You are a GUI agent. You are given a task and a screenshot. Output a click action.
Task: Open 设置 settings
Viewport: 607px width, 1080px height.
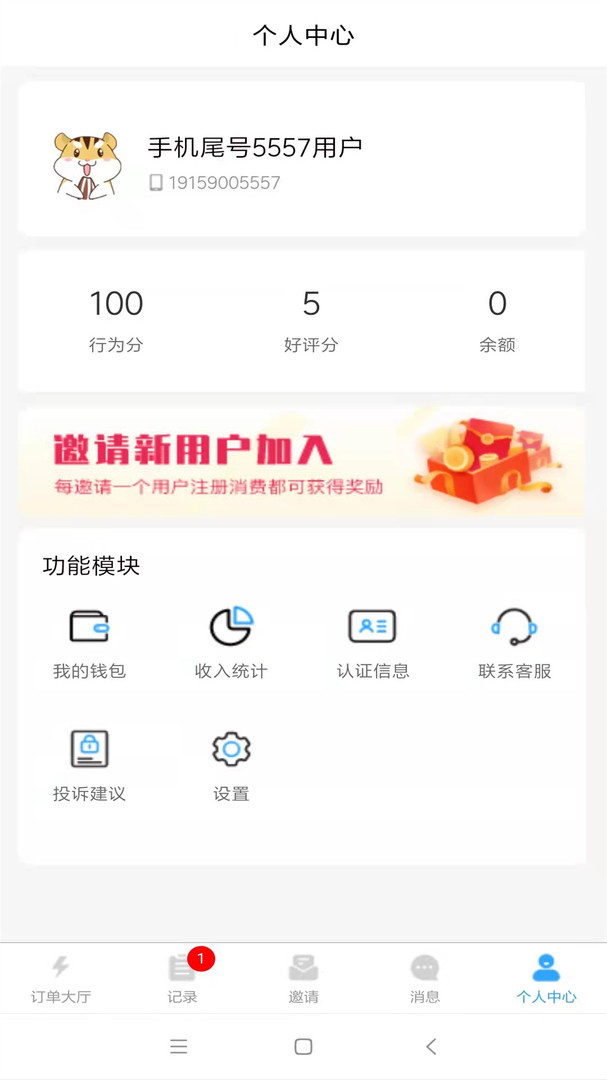(x=231, y=766)
